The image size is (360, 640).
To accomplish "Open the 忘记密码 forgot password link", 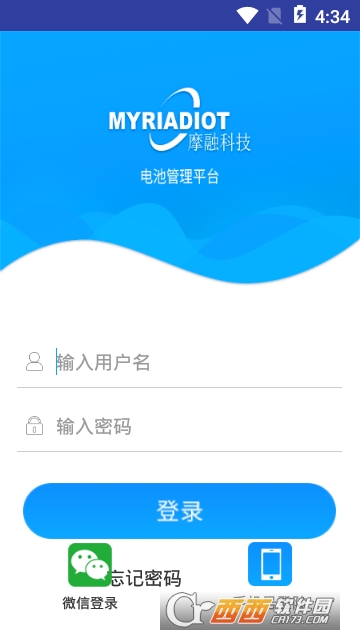I will coord(146,578).
